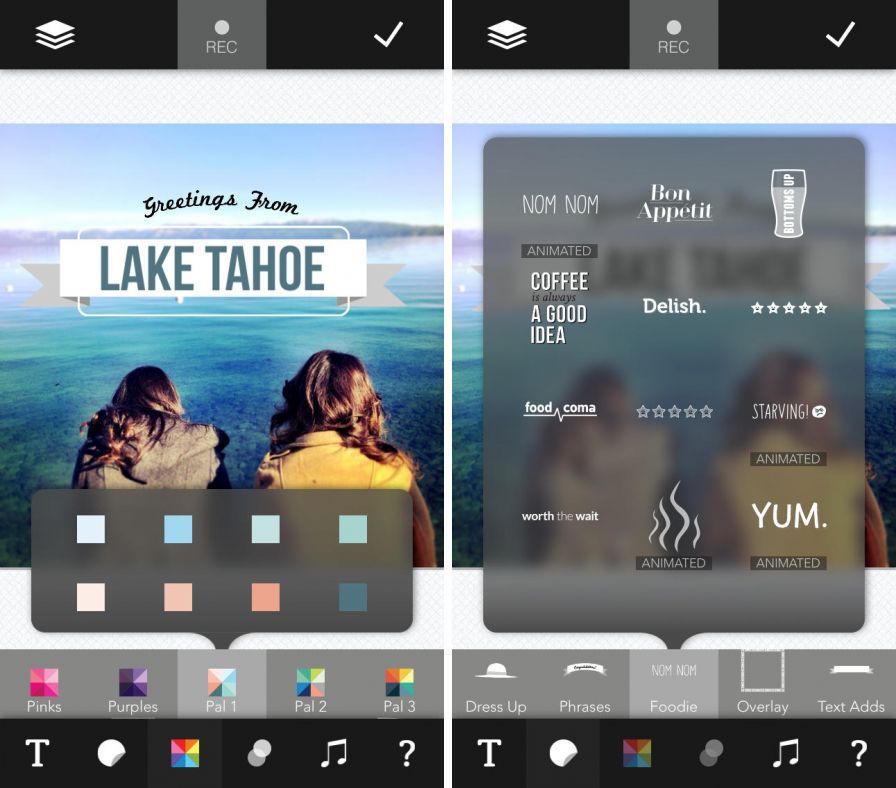
Task: Add the worth the wait sticker
Action: click(559, 517)
